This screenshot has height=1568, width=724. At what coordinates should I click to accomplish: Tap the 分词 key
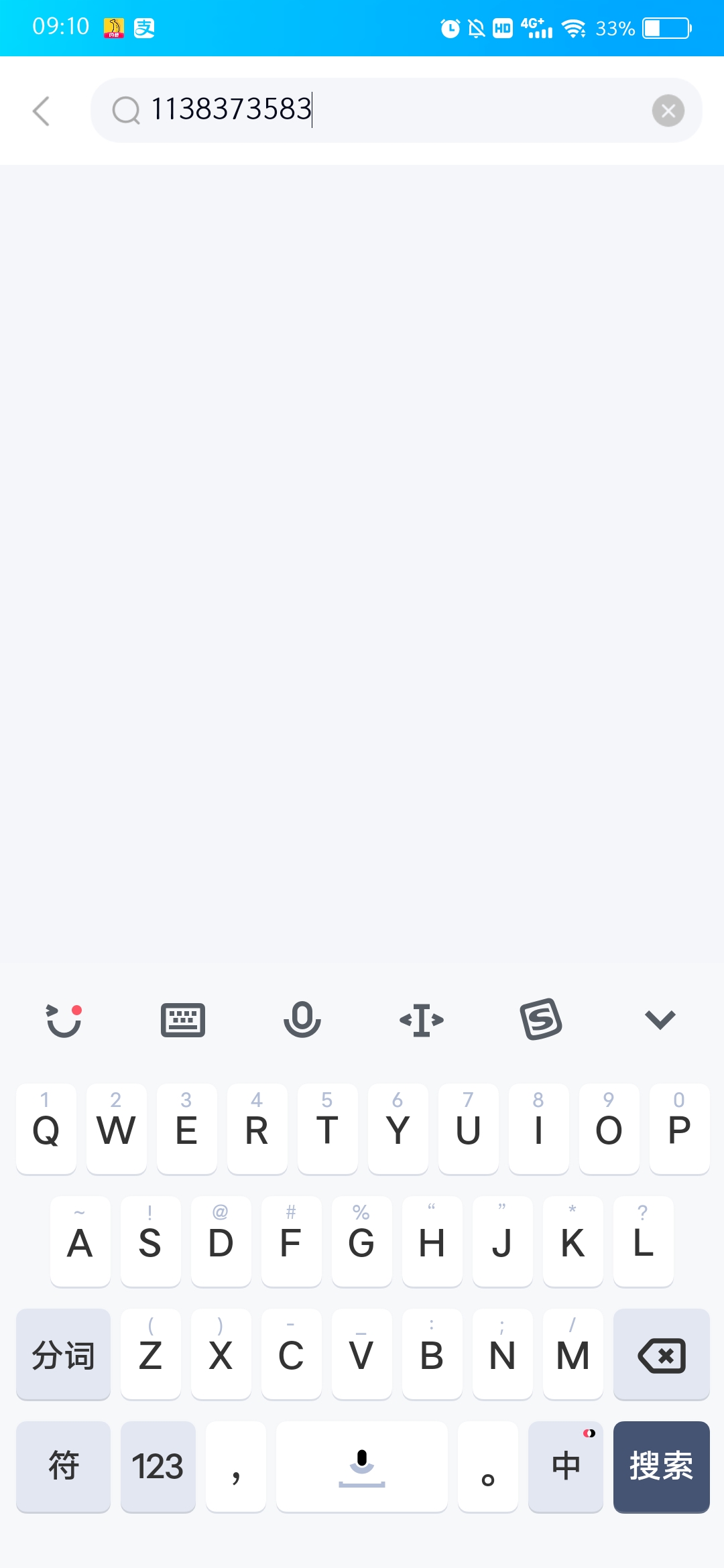(64, 1355)
